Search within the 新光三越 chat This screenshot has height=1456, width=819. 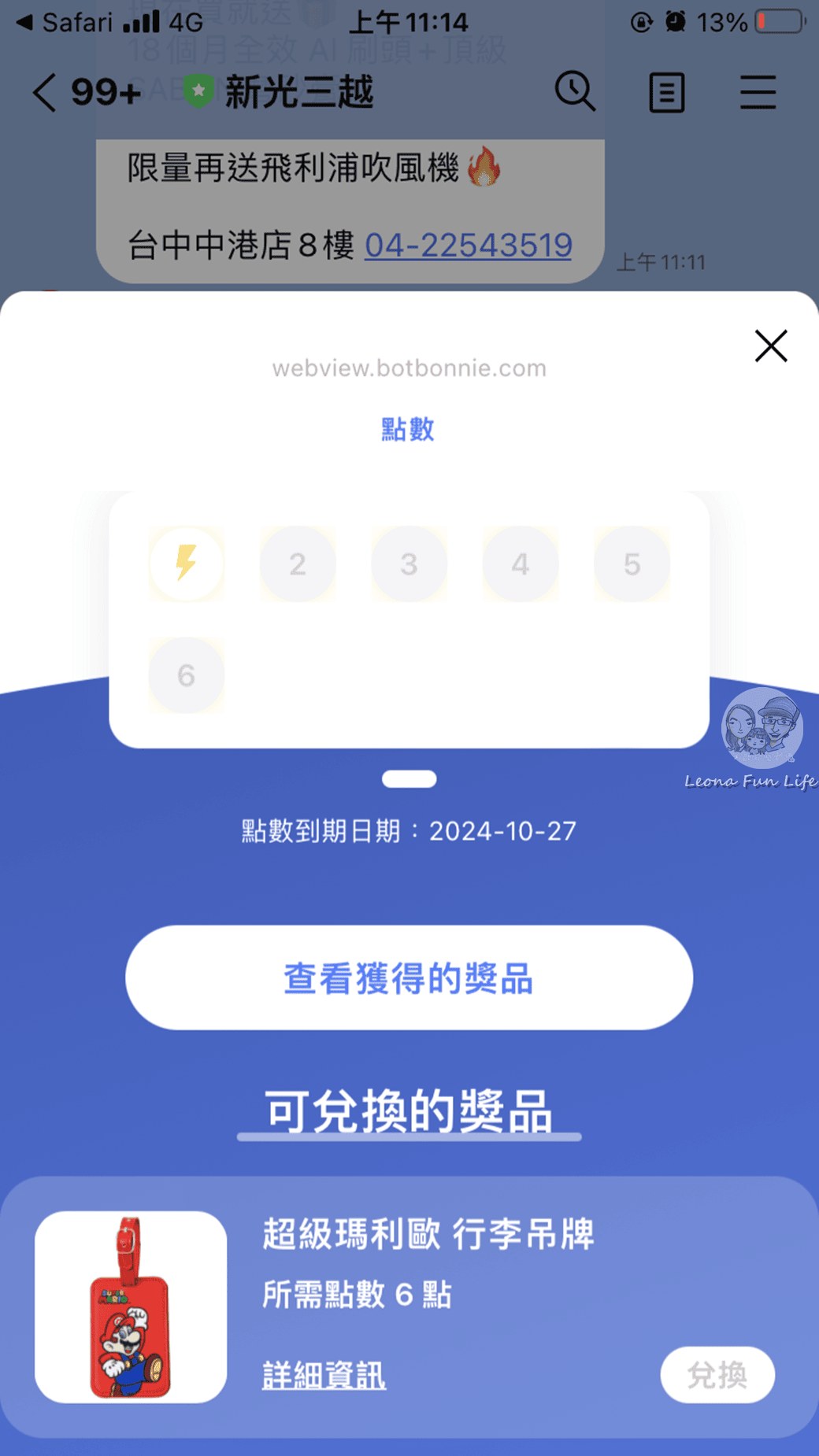pyautogui.click(x=575, y=91)
